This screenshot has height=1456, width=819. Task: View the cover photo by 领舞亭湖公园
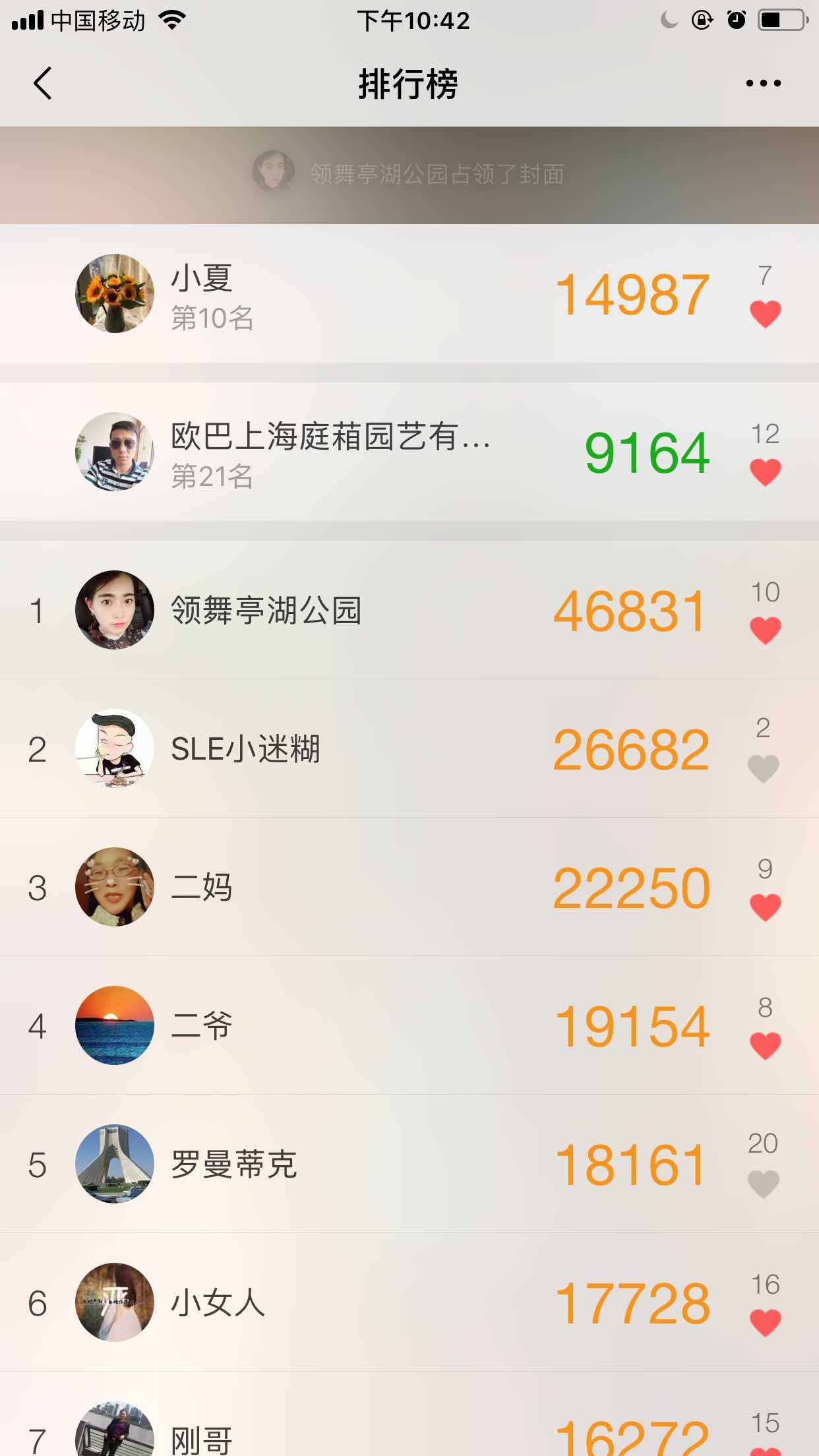tap(409, 175)
